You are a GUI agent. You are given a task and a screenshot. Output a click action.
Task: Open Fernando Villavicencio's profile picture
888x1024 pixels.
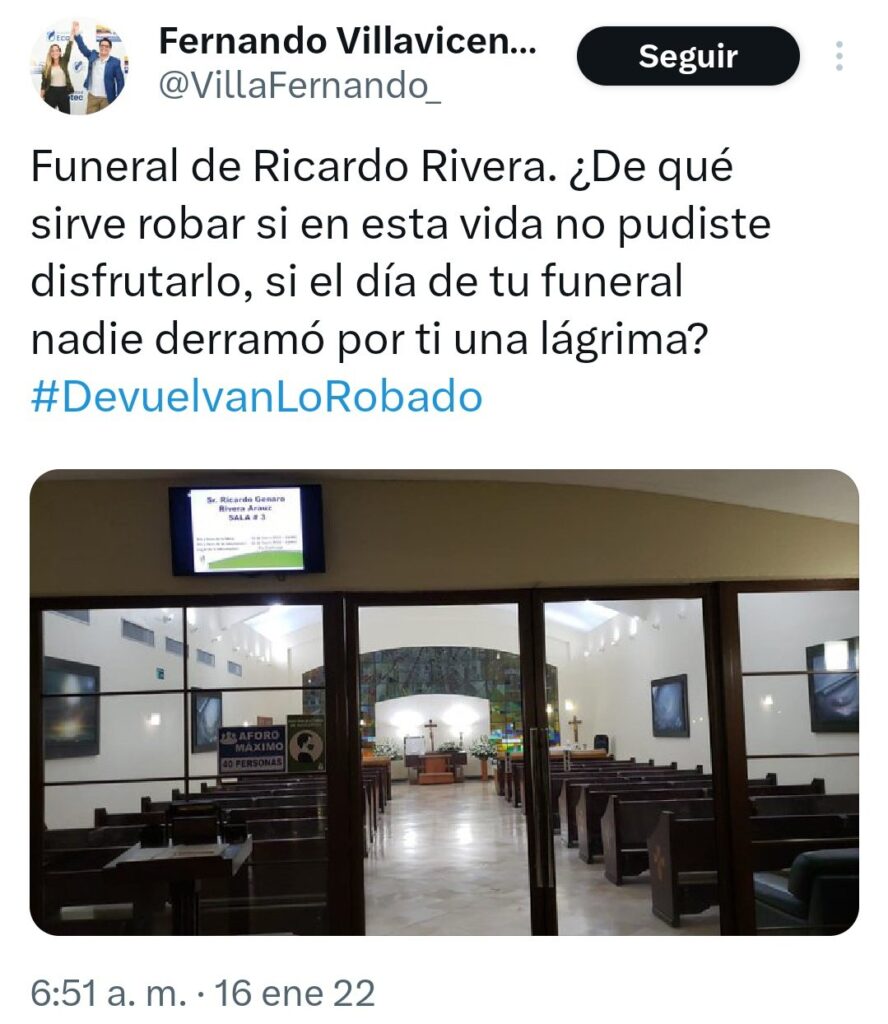[78, 66]
